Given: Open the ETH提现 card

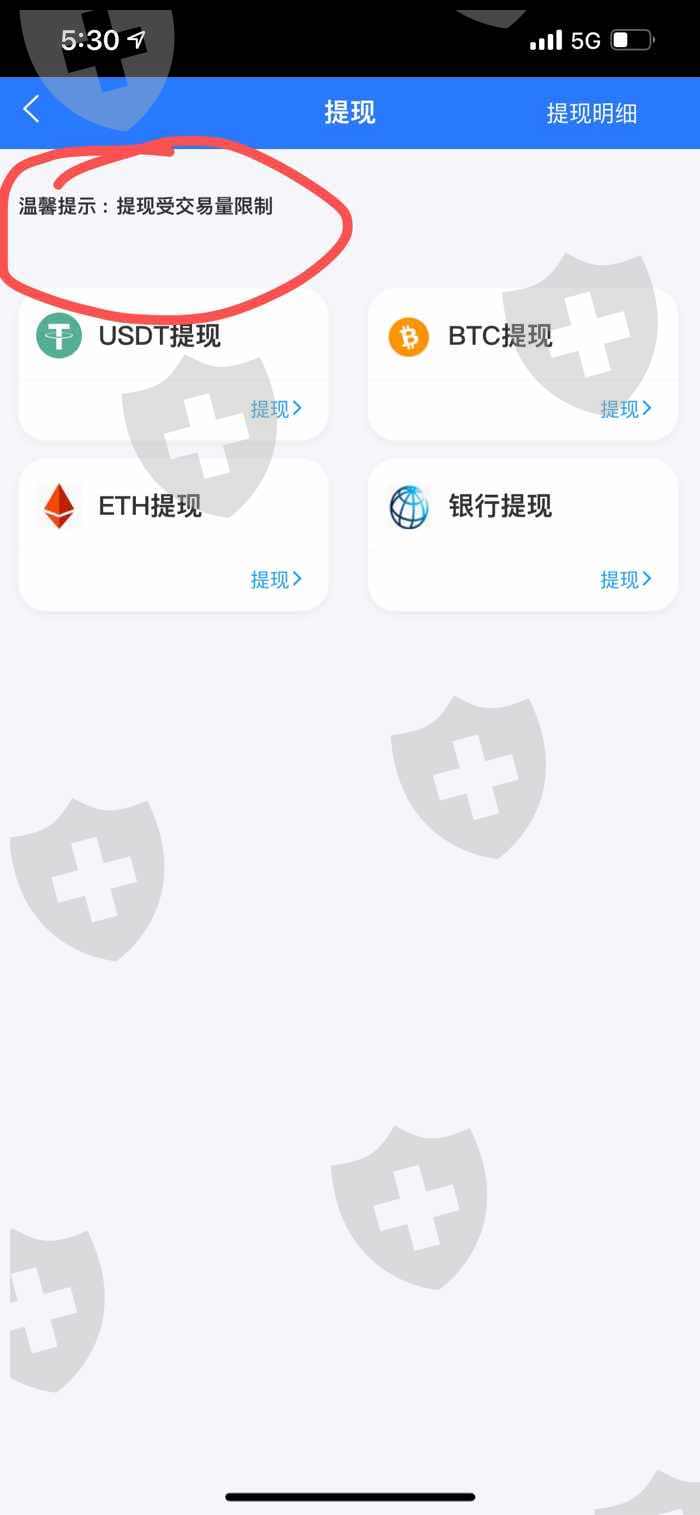Looking at the screenshot, I should pos(173,535).
